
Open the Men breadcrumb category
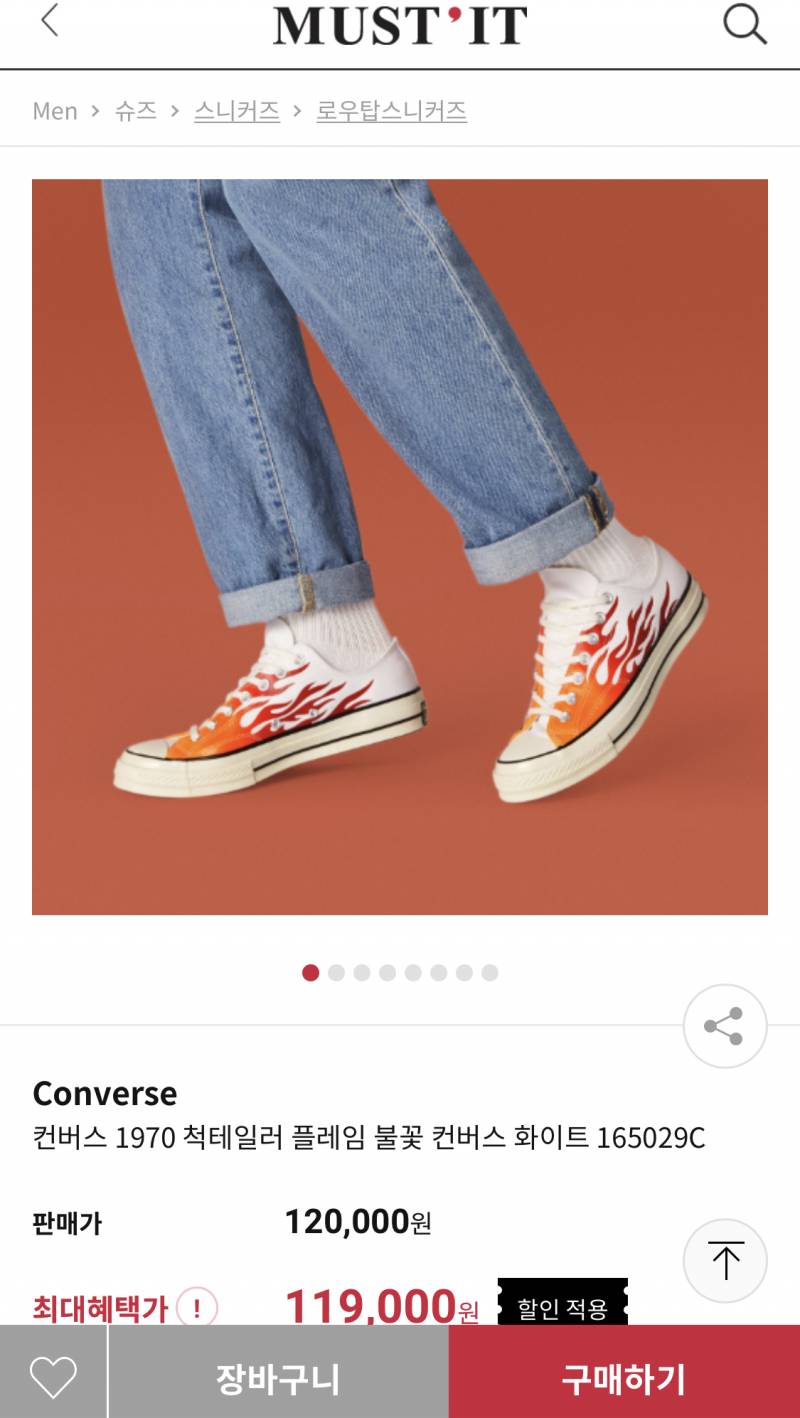(55, 111)
